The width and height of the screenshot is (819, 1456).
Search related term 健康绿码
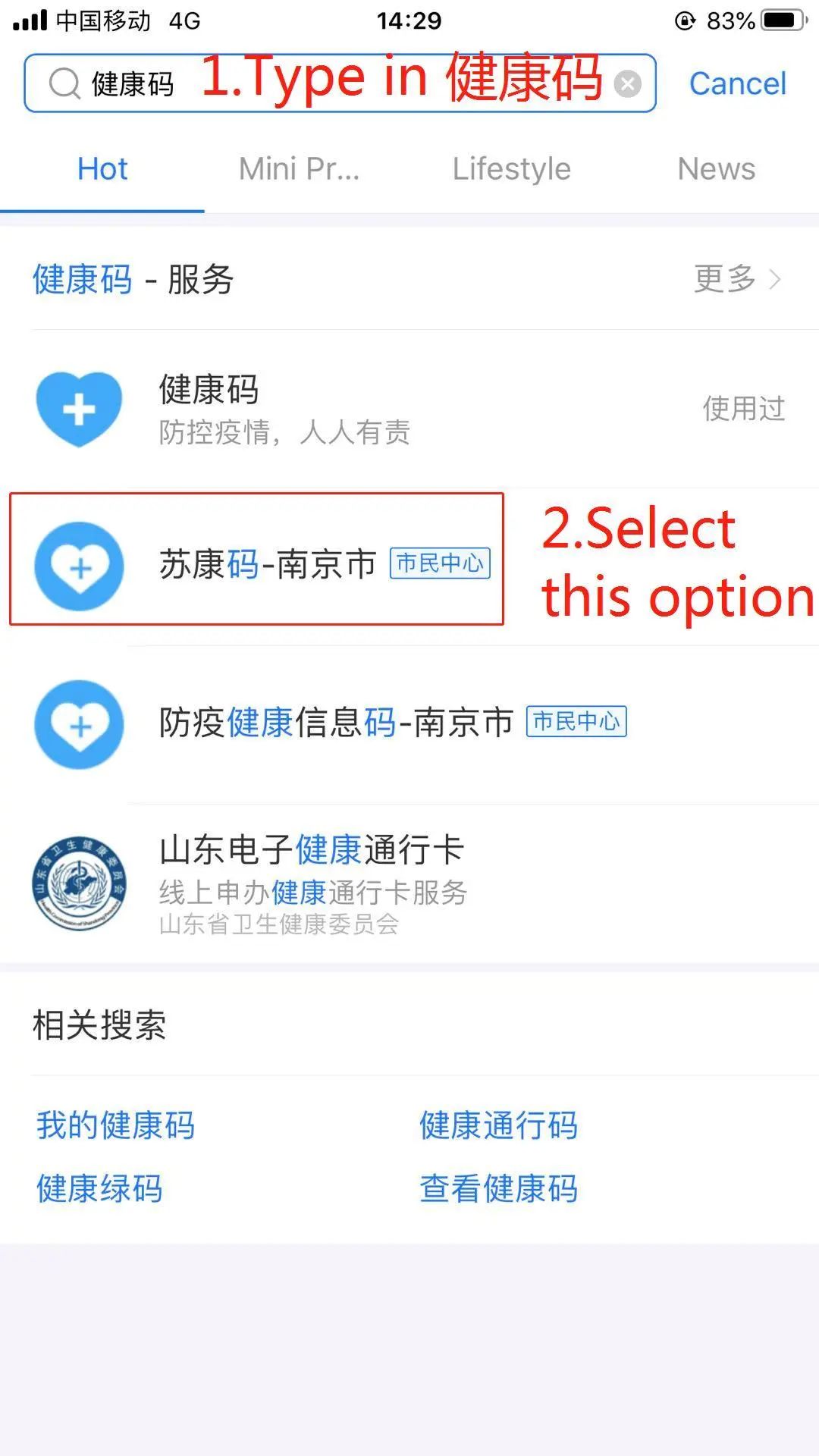[99, 1188]
